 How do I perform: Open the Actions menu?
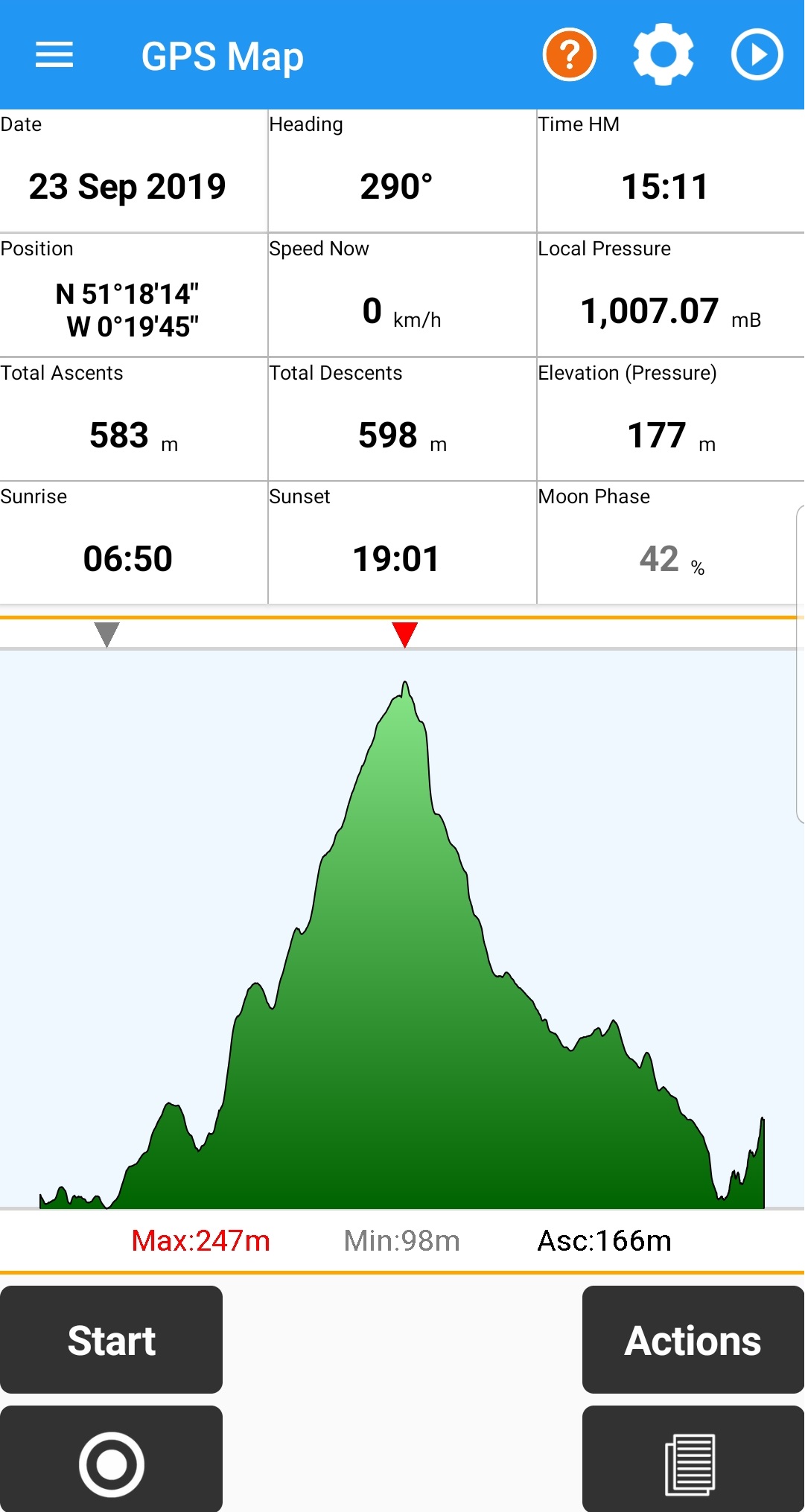click(x=693, y=1340)
